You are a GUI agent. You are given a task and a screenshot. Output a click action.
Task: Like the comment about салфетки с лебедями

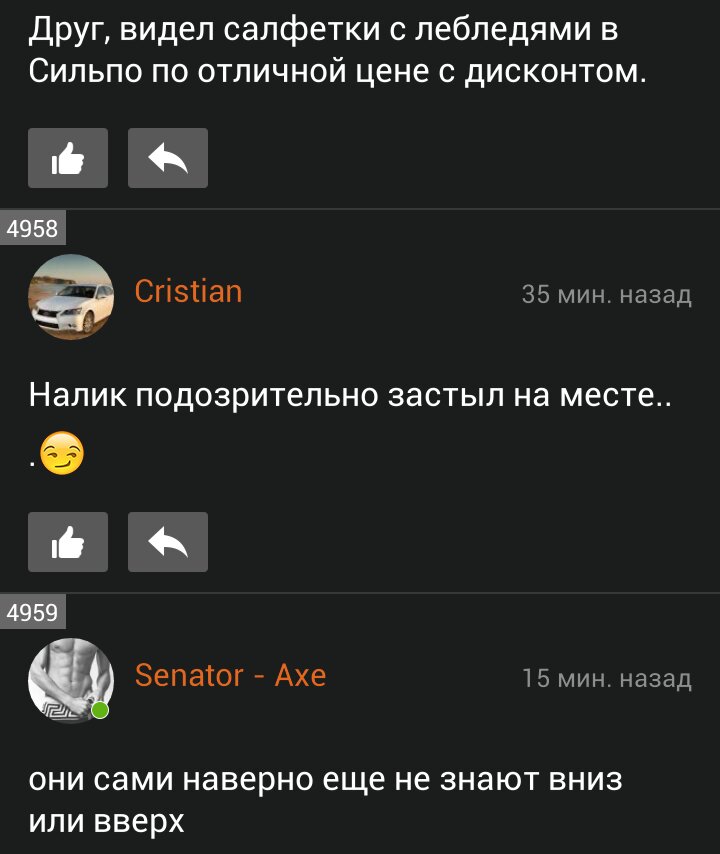67,158
